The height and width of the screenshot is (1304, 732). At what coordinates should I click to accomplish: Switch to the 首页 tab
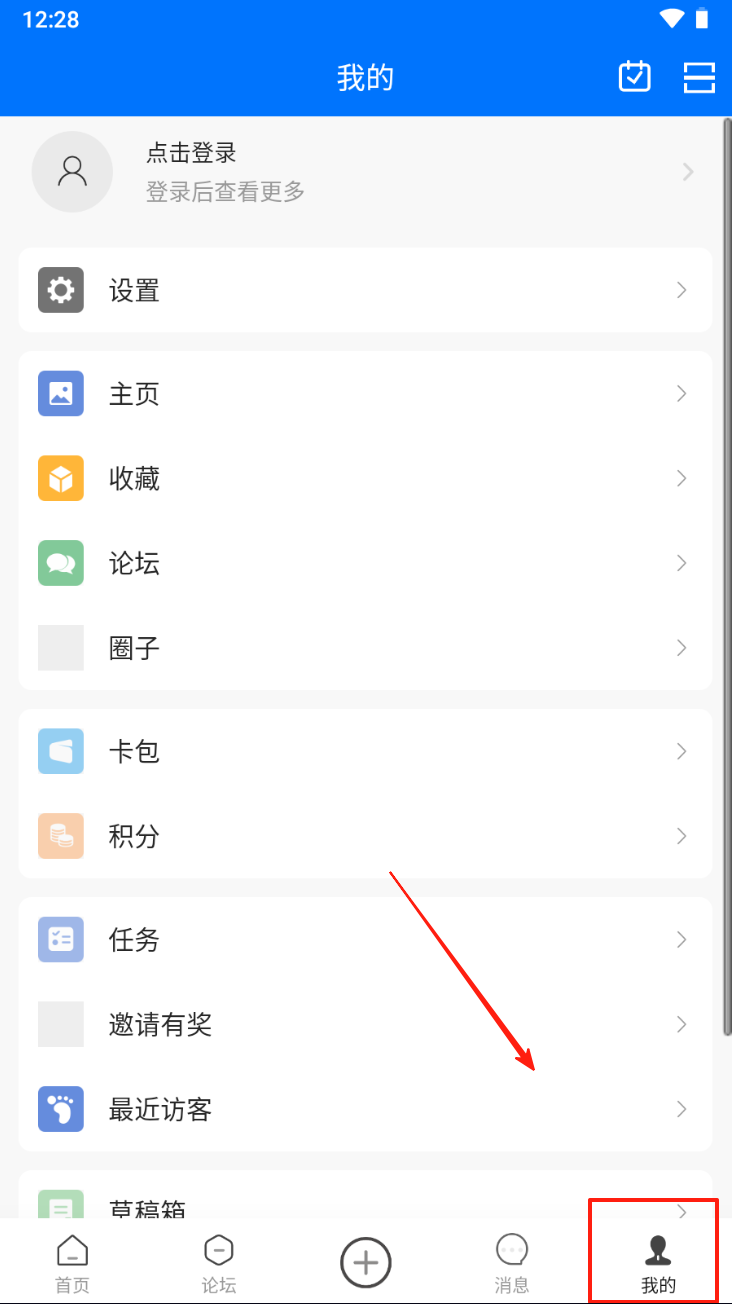72,1263
